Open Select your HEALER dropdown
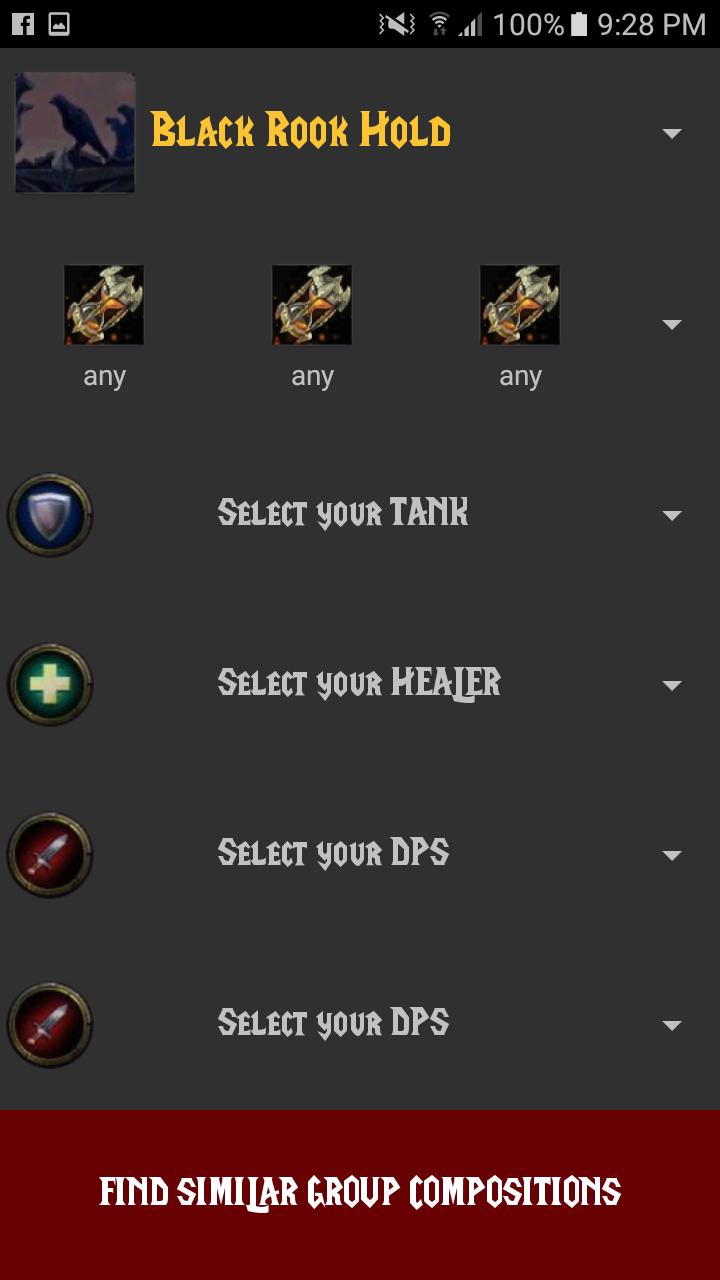Viewport: 720px width, 1280px height. [x=671, y=685]
